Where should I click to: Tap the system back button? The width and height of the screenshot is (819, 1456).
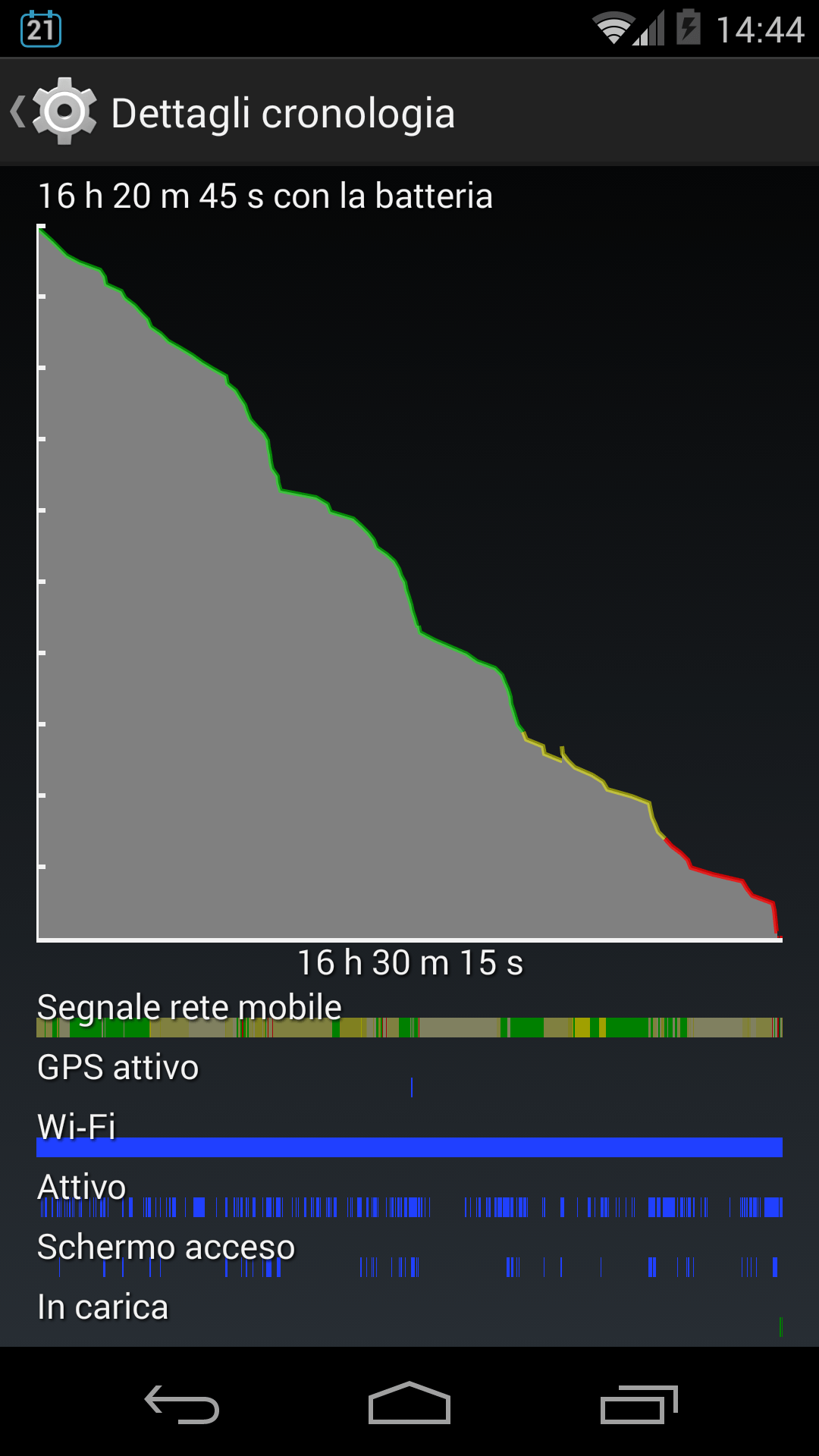[x=182, y=1404]
